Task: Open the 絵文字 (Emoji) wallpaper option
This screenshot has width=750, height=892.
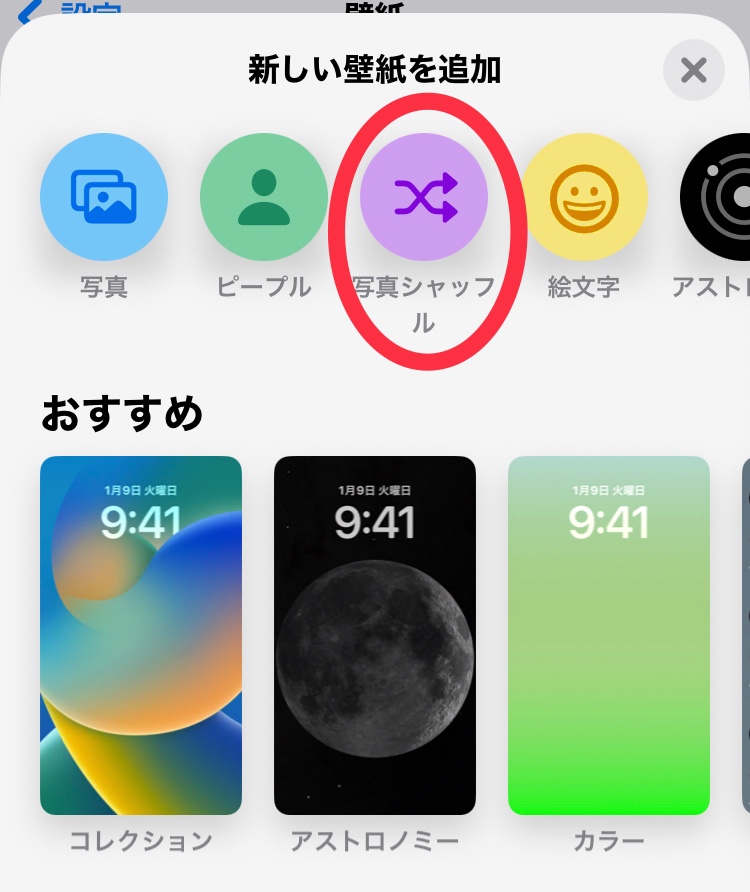Action: (x=584, y=197)
